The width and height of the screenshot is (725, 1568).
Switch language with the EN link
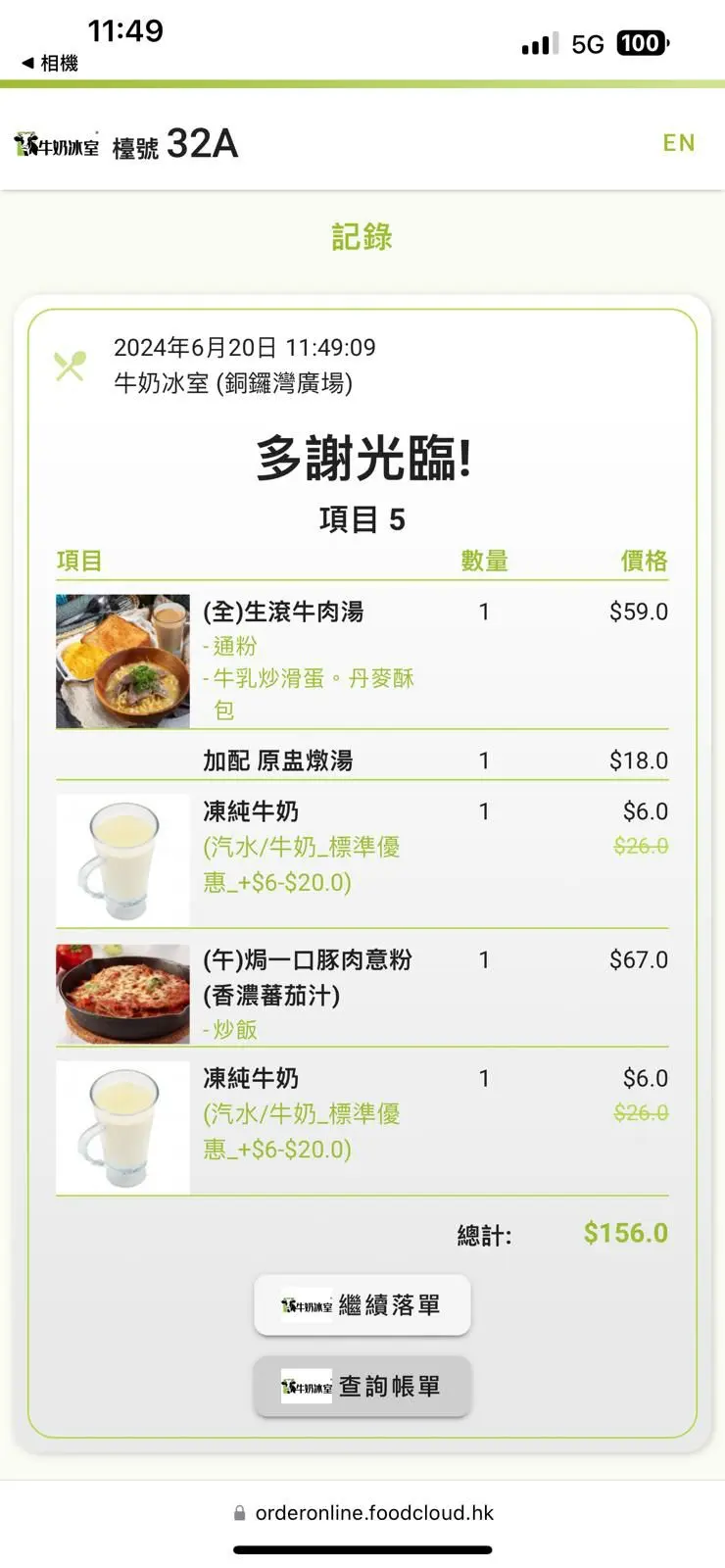[x=678, y=143]
